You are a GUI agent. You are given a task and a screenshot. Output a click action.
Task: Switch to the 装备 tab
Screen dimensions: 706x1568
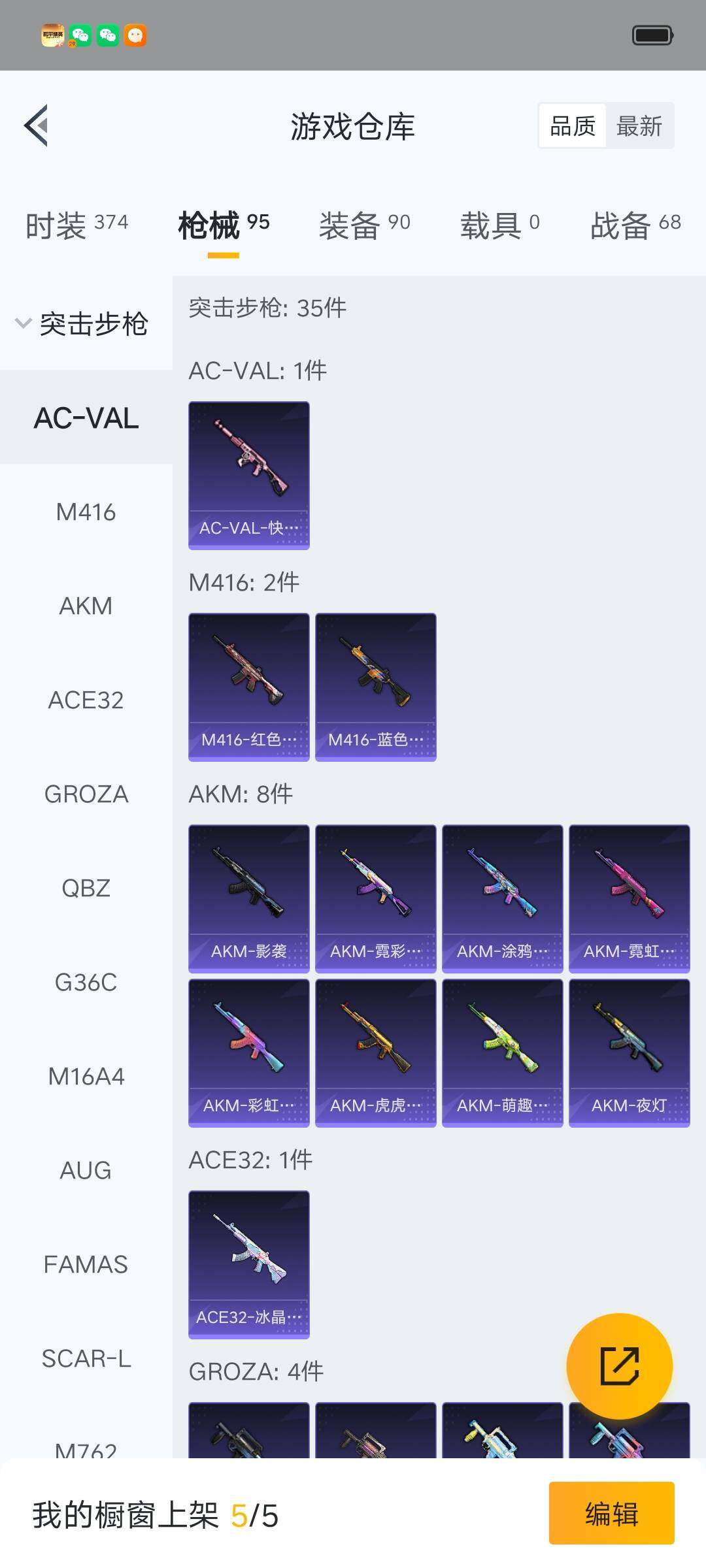[x=364, y=225]
